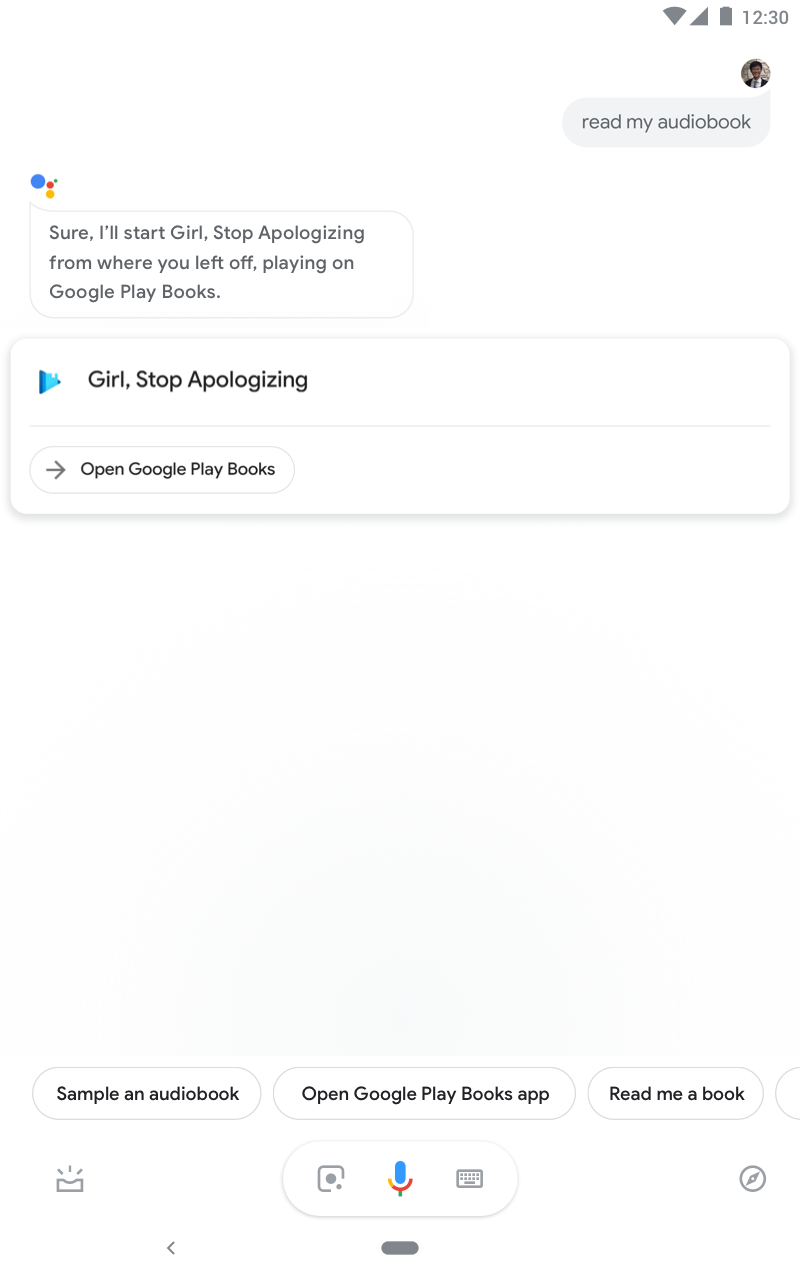
Task: Open the Girl, Stop Apologizing card
Action: coord(400,381)
